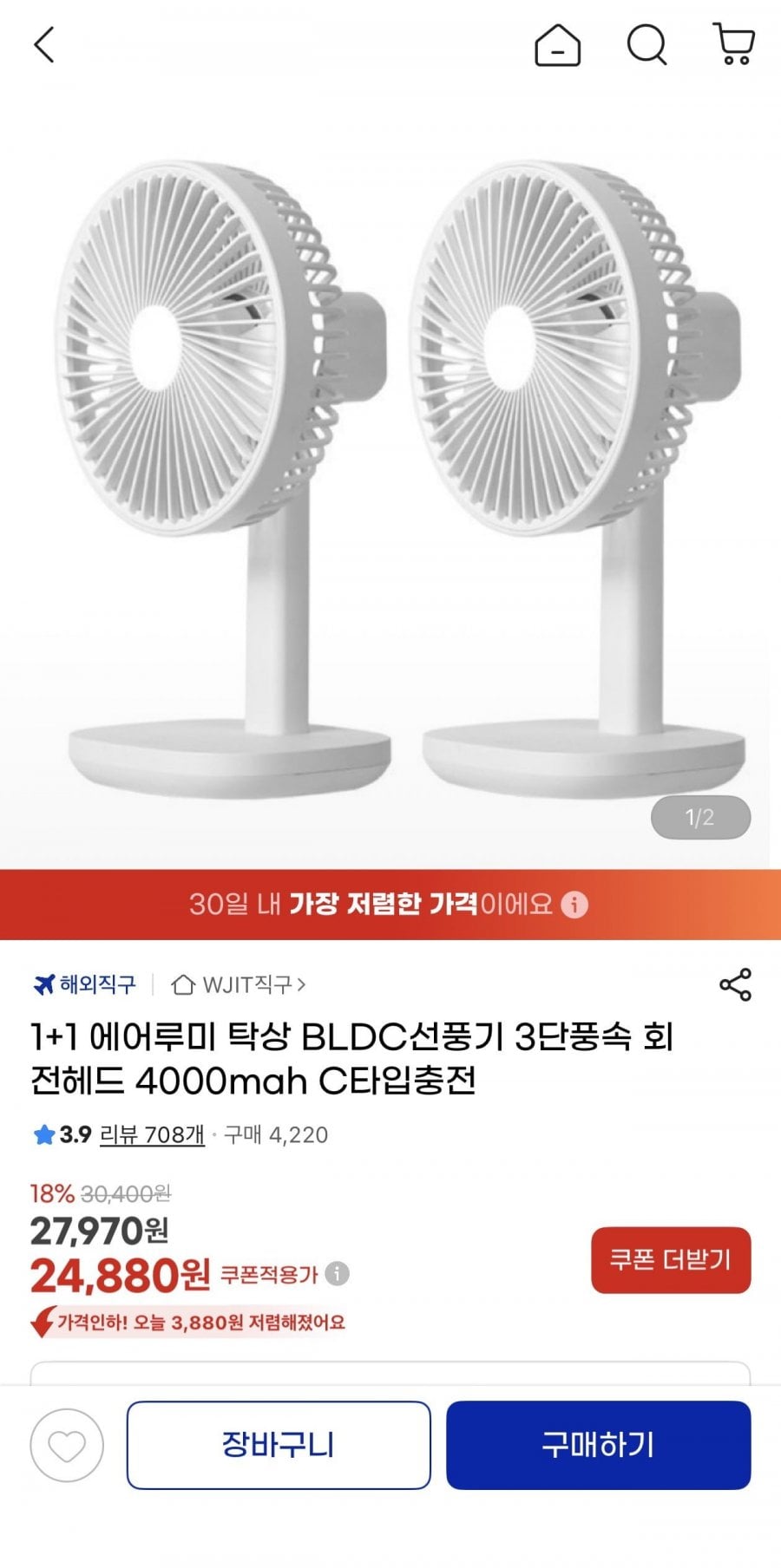781x1568 pixels.
Task: Click the house icon beside WJIT직구
Action: click(x=185, y=983)
